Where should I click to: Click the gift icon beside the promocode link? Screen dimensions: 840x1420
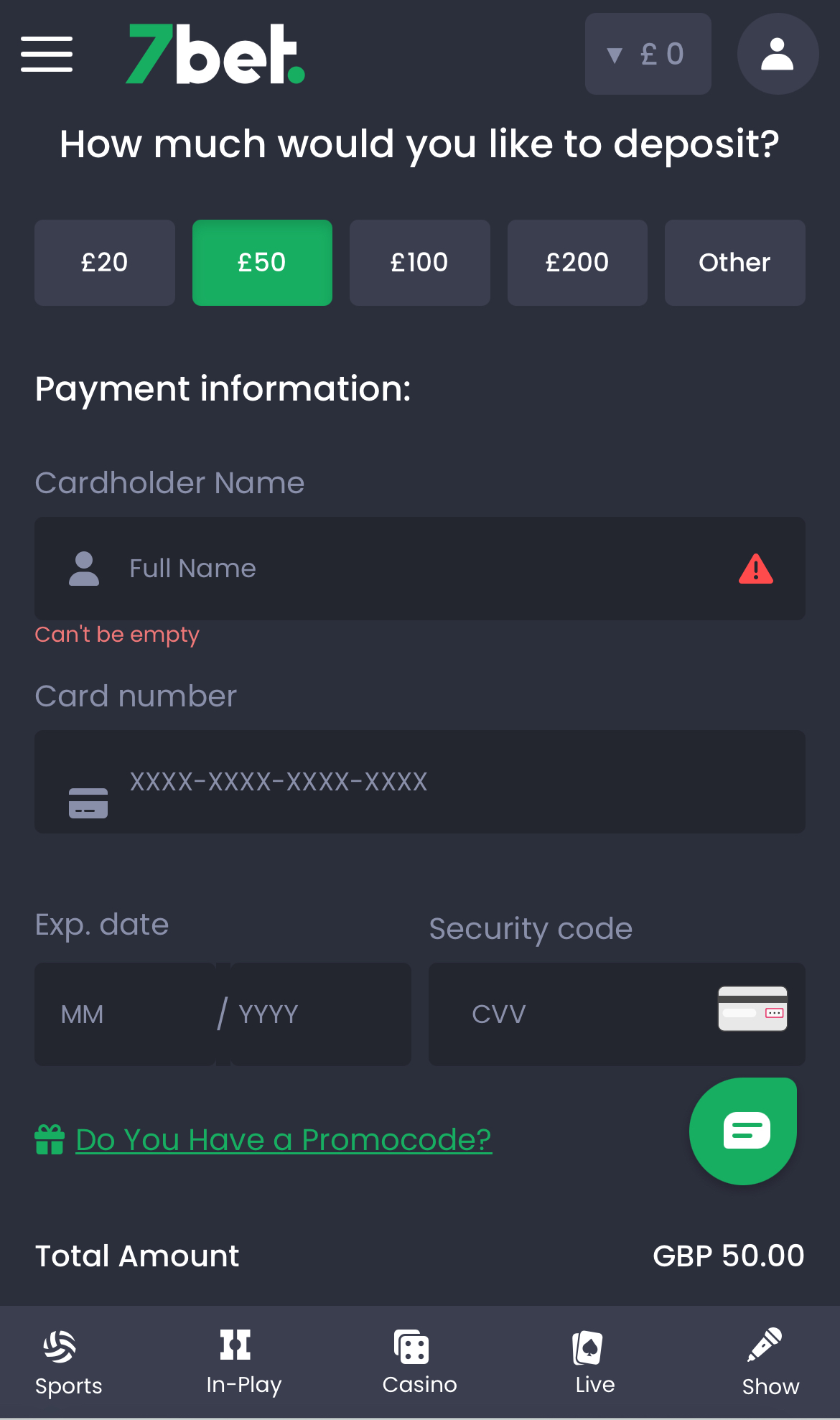coord(50,1139)
